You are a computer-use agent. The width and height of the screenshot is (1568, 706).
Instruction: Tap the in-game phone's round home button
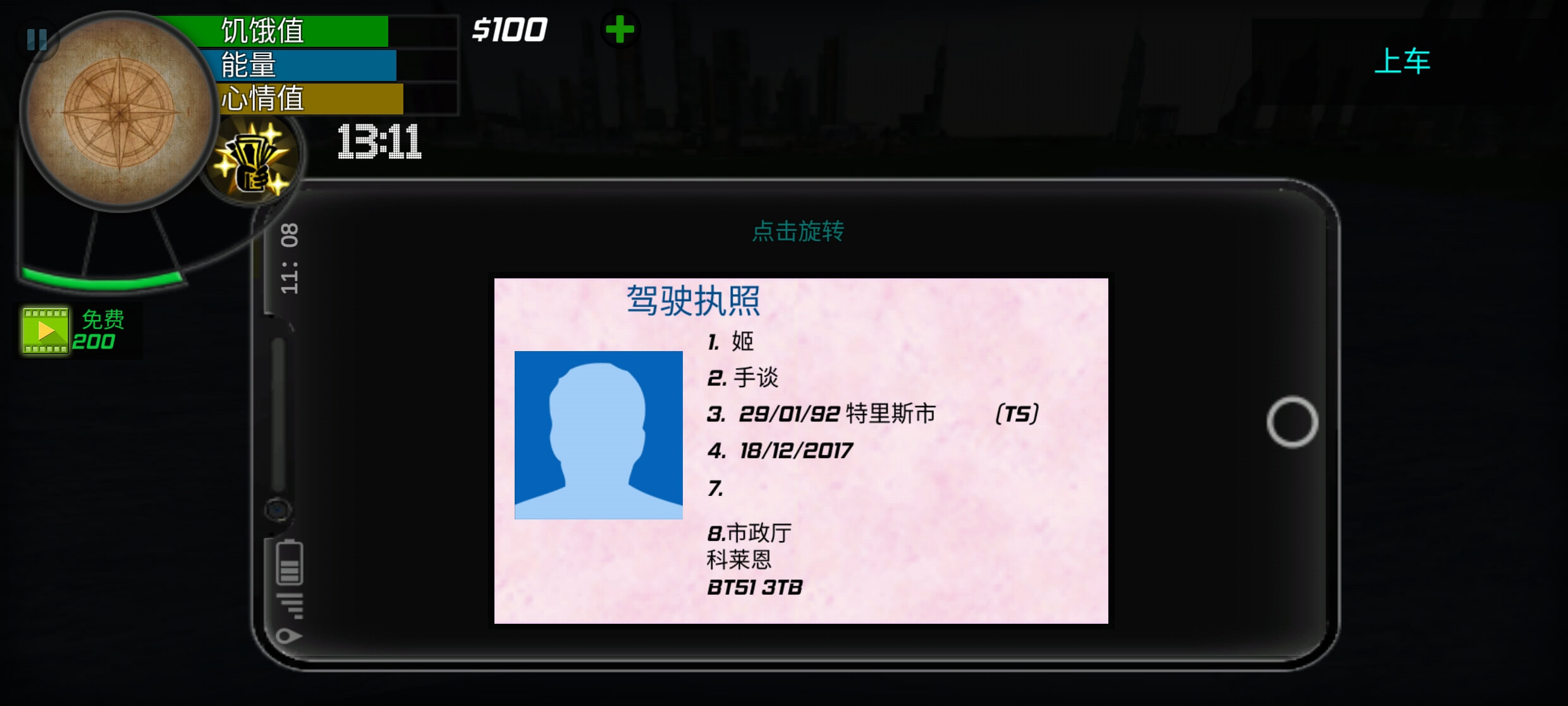(x=1292, y=422)
